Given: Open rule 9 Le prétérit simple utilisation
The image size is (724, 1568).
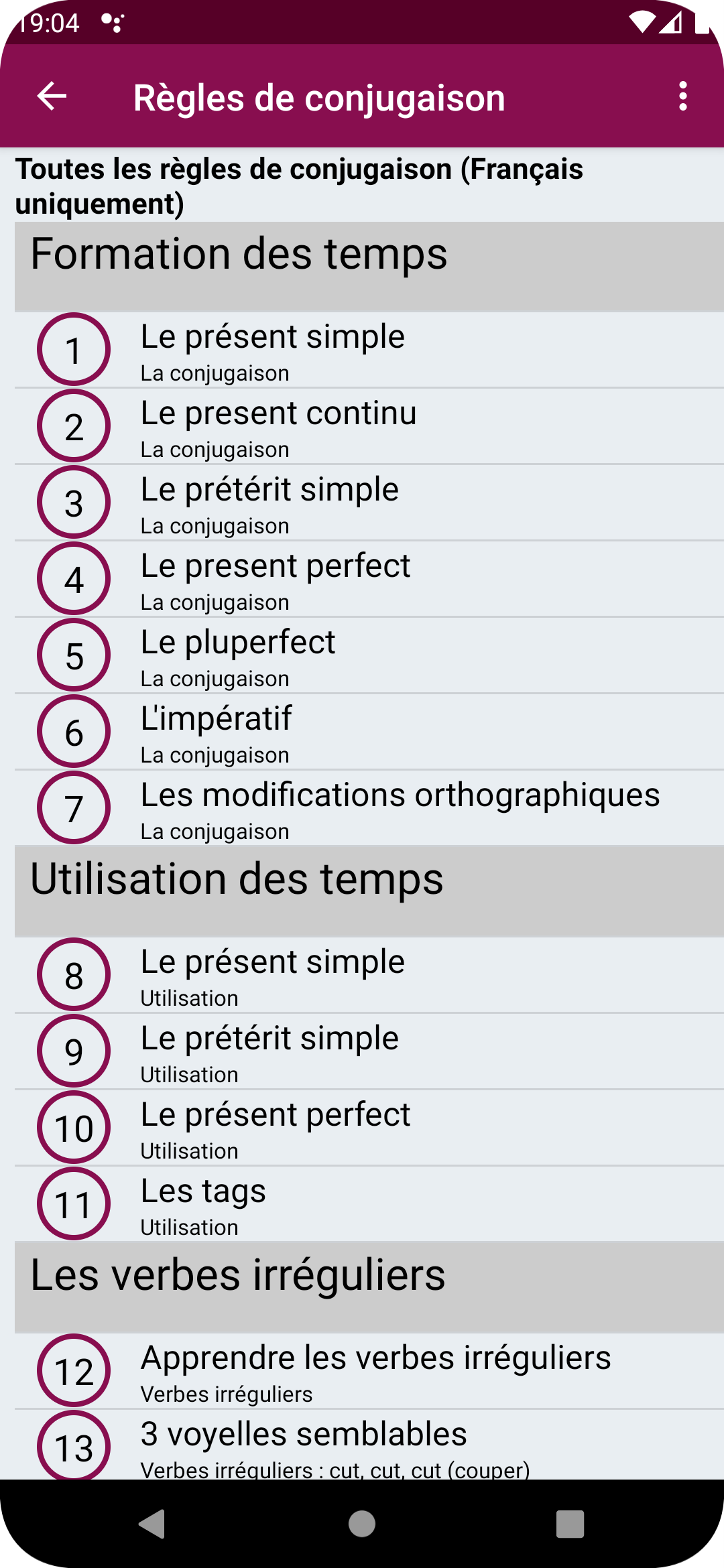Looking at the screenshot, I should coord(369,1051).
